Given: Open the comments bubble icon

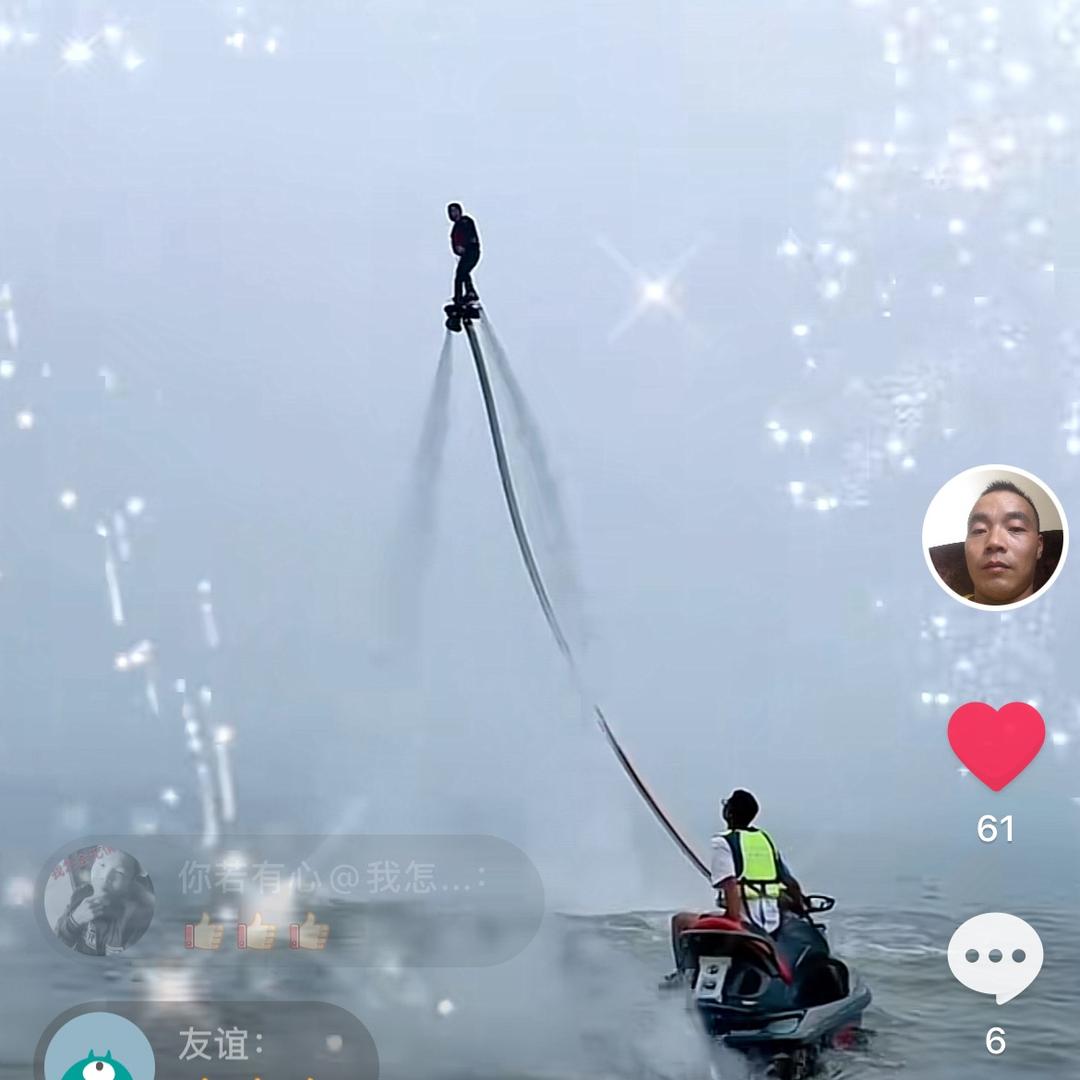Looking at the screenshot, I should click(995, 956).
